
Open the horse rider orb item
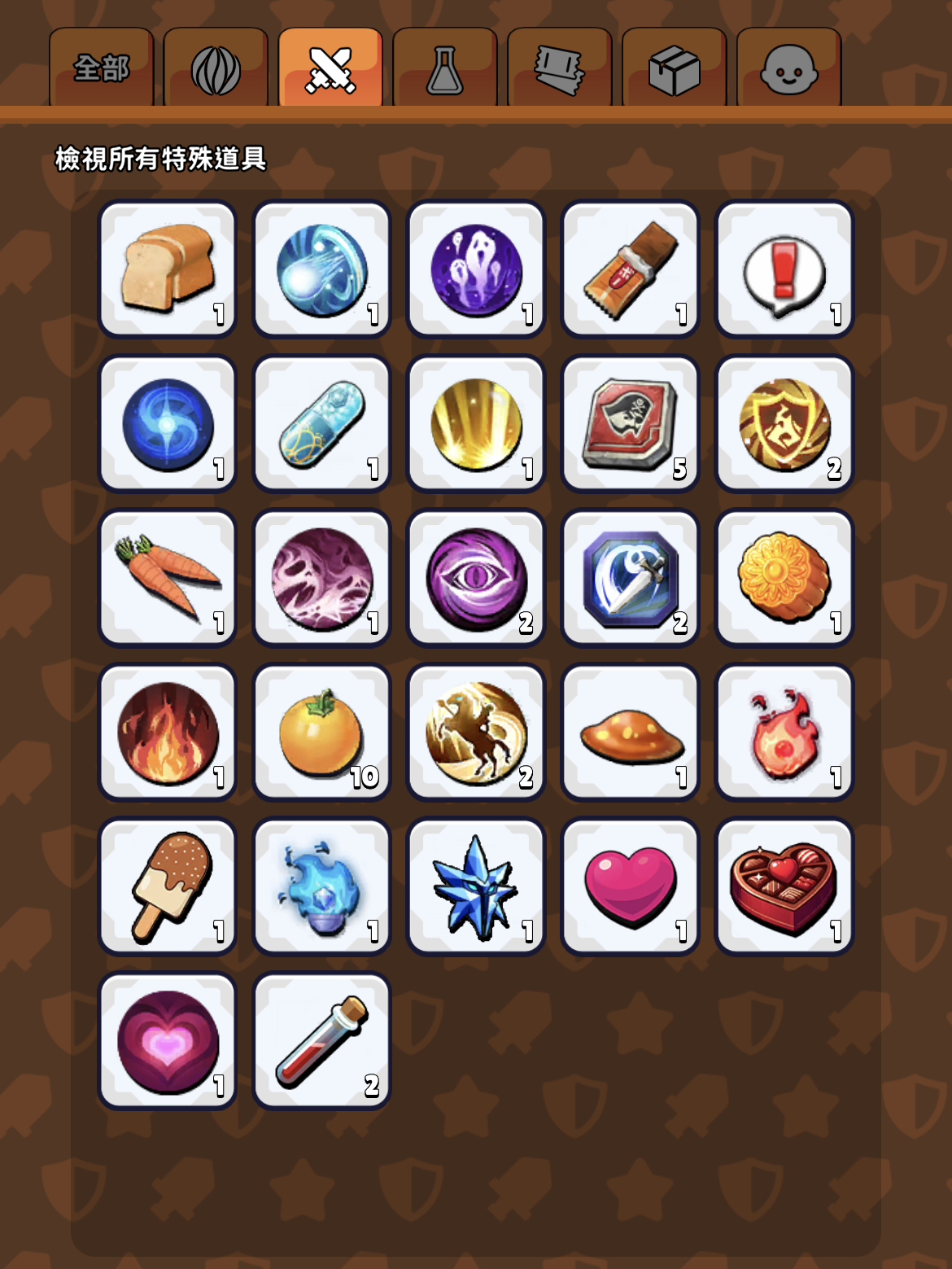(x=476, y=732)
